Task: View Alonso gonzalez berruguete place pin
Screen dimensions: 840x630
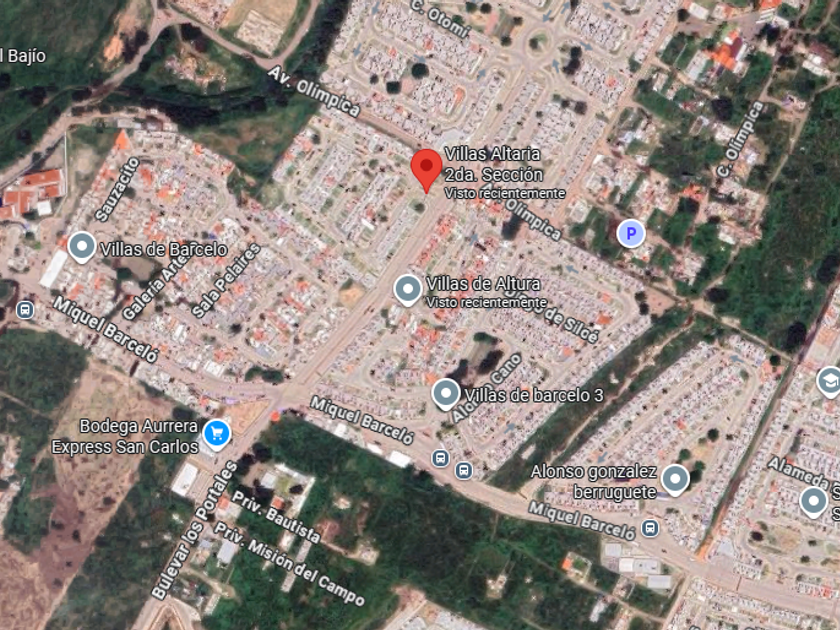Action: [x=675, y=479]
